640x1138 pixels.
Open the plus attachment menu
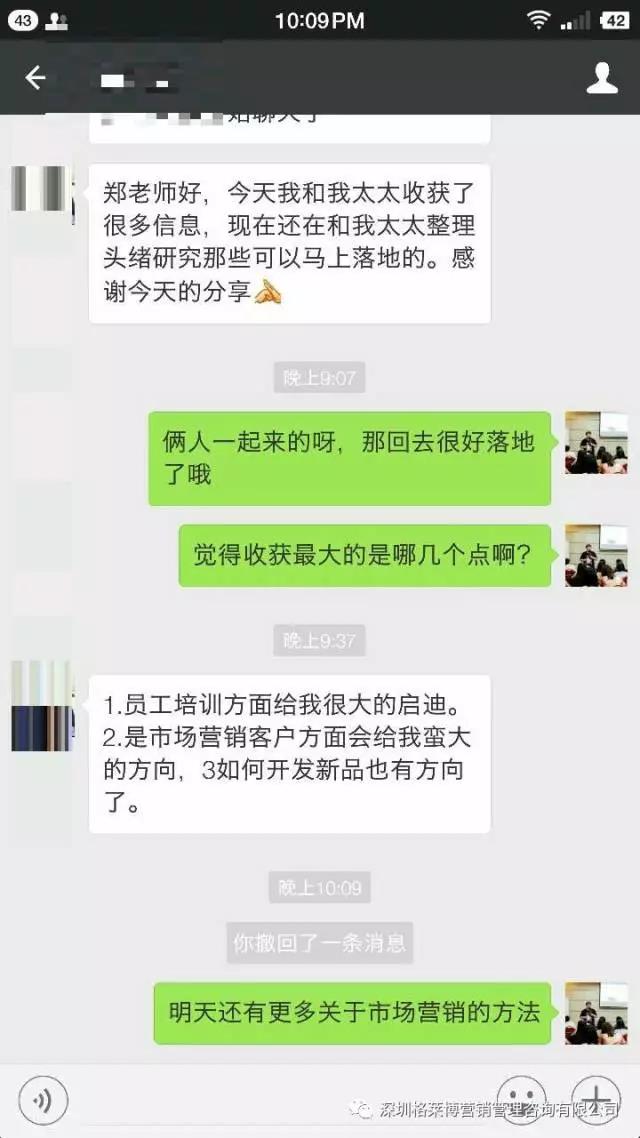tap(595, 1097)
